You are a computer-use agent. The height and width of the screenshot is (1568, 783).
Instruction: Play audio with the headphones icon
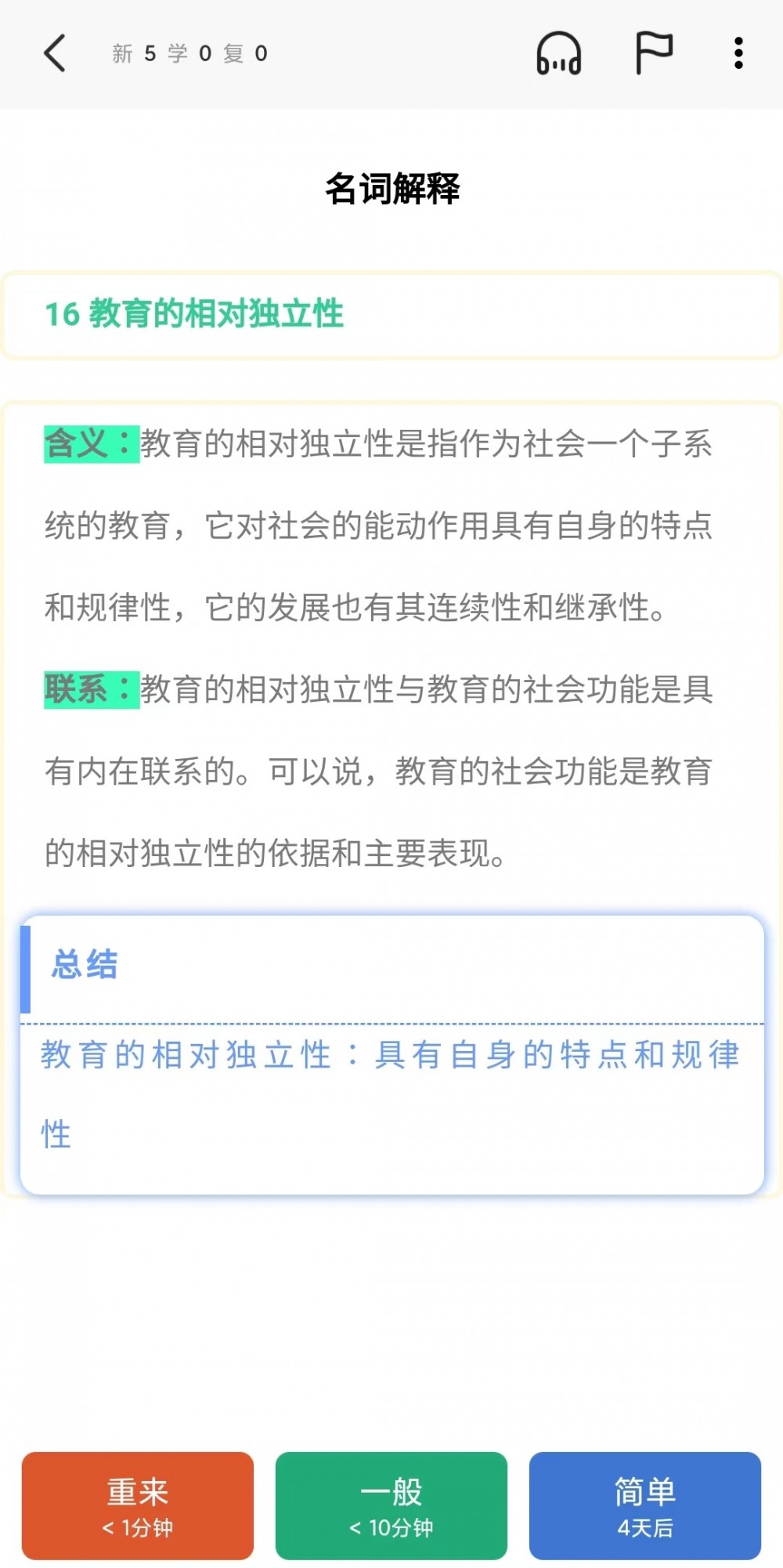click(x=558, y=53)
